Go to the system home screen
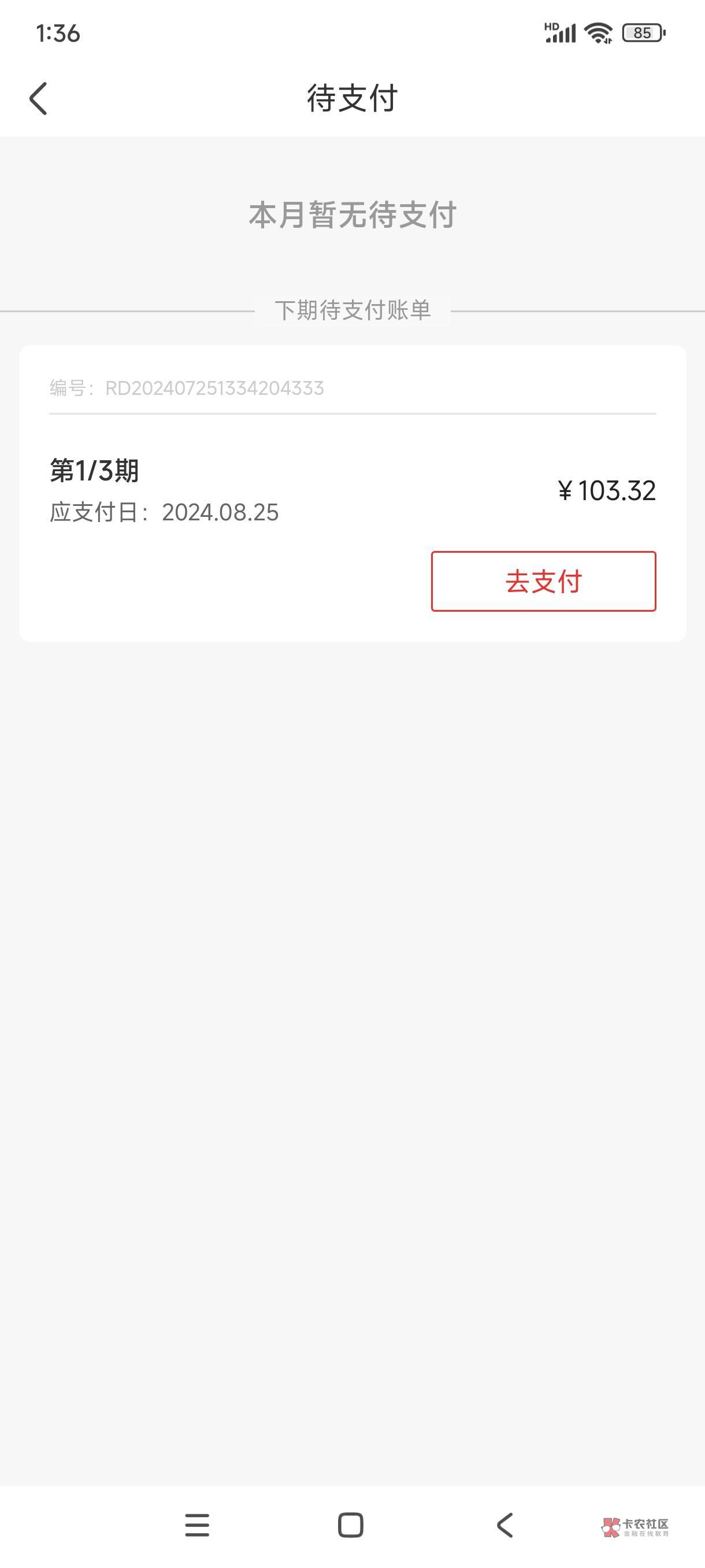This screenshot has height=1568, width=705. coord(351,1525)
